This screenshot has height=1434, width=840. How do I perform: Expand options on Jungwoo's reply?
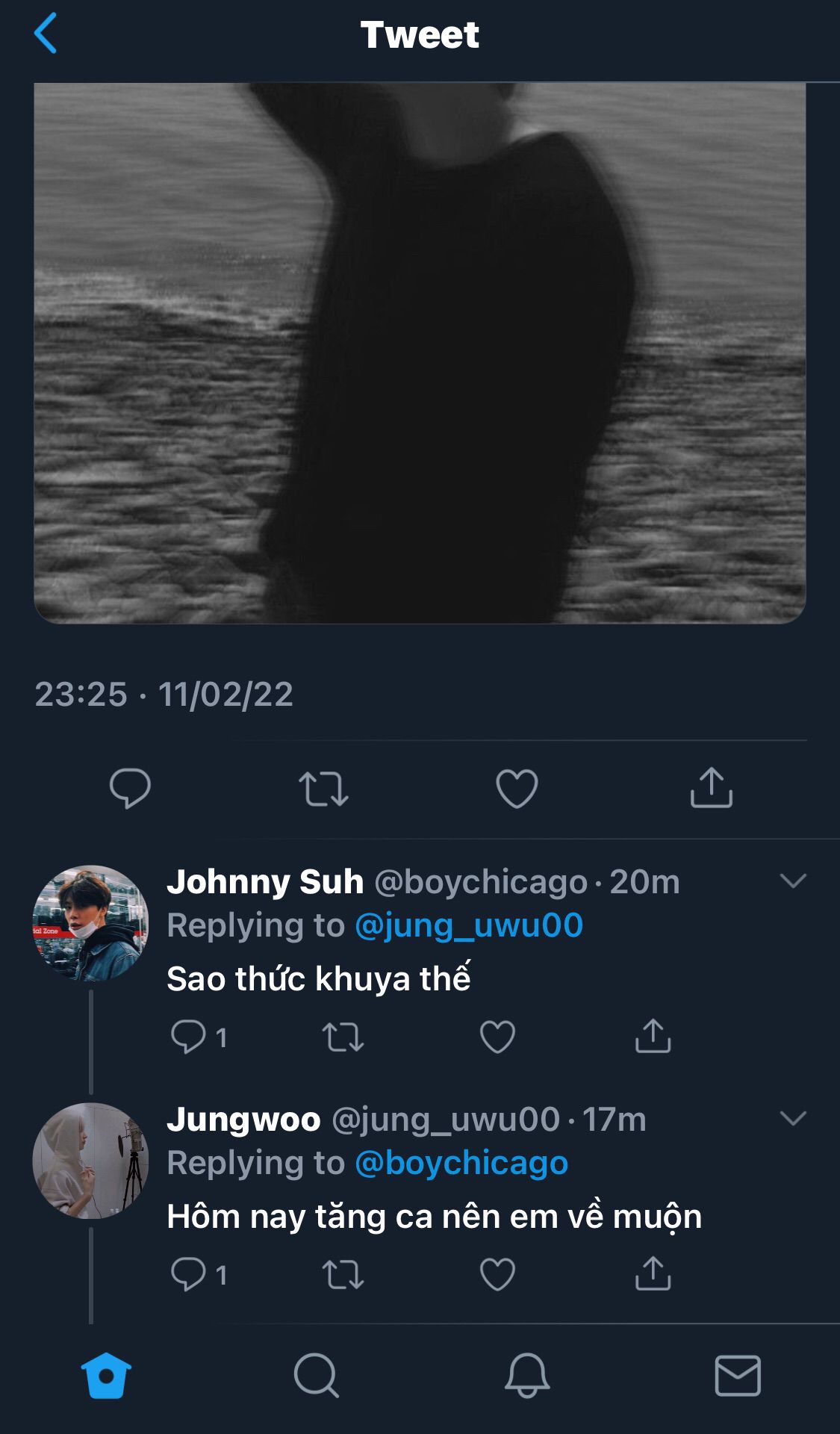[x=792, y=1118]
